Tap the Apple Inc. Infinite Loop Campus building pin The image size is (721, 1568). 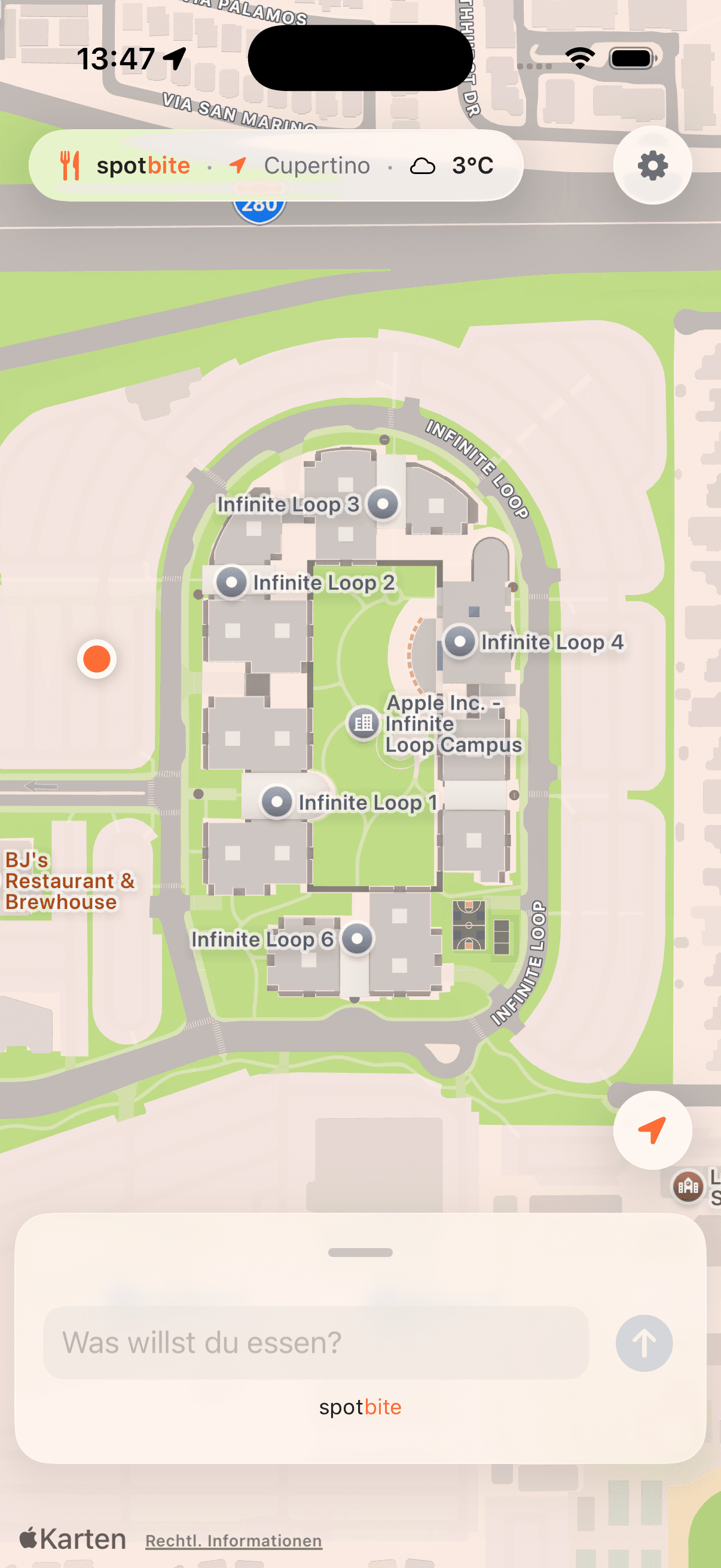point(363,724)
